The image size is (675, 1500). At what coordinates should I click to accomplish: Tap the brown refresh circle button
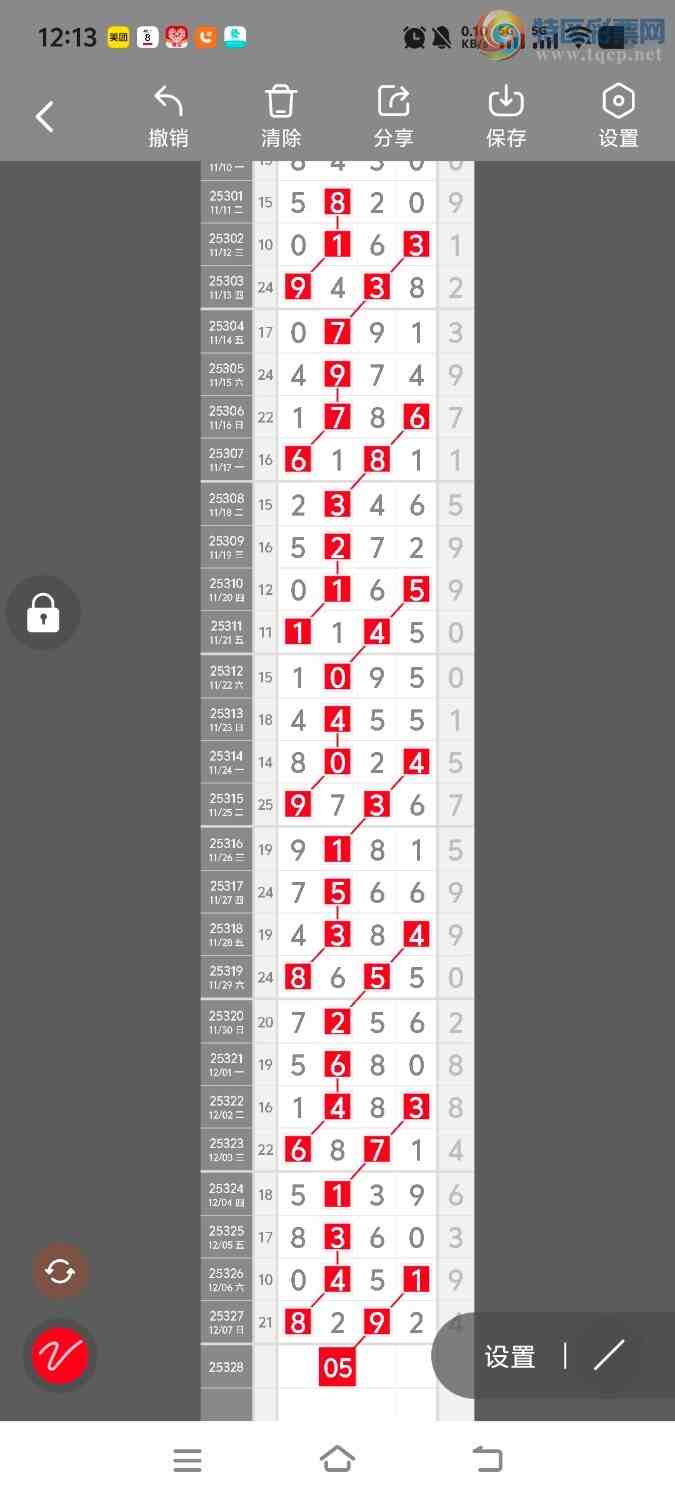coord(60,1272)
